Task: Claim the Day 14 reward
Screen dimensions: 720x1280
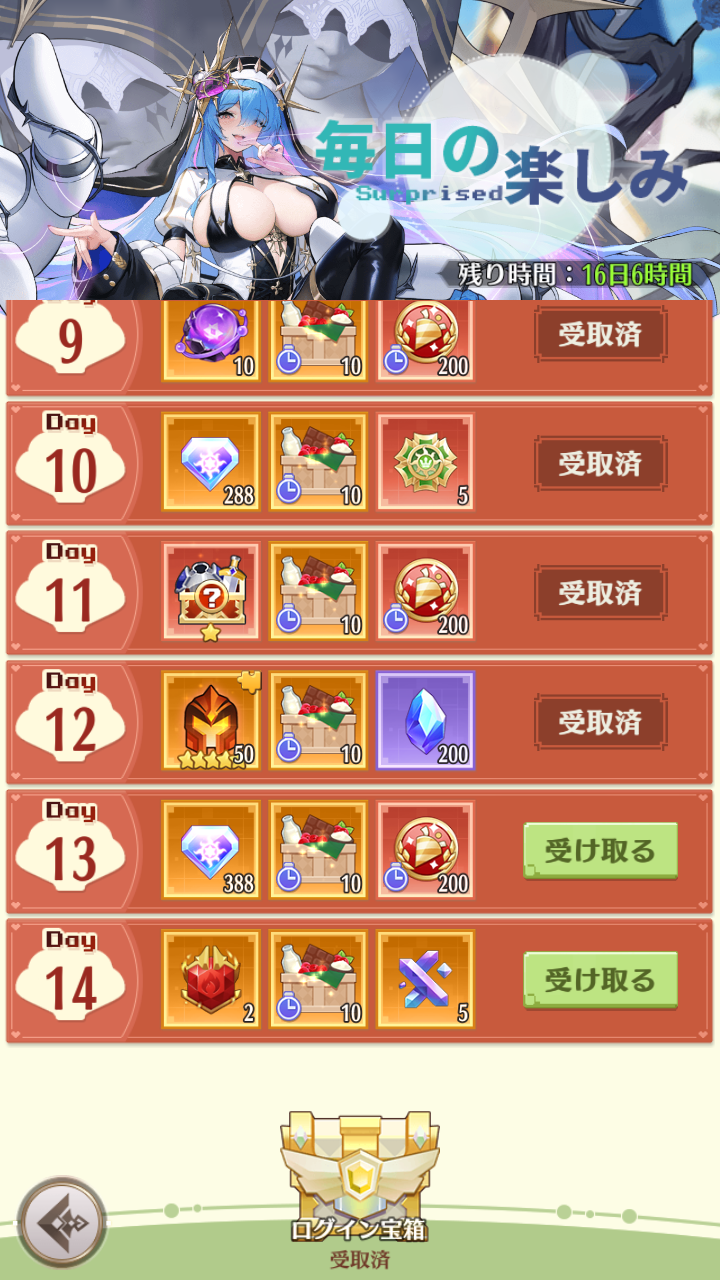Action: 600,980
